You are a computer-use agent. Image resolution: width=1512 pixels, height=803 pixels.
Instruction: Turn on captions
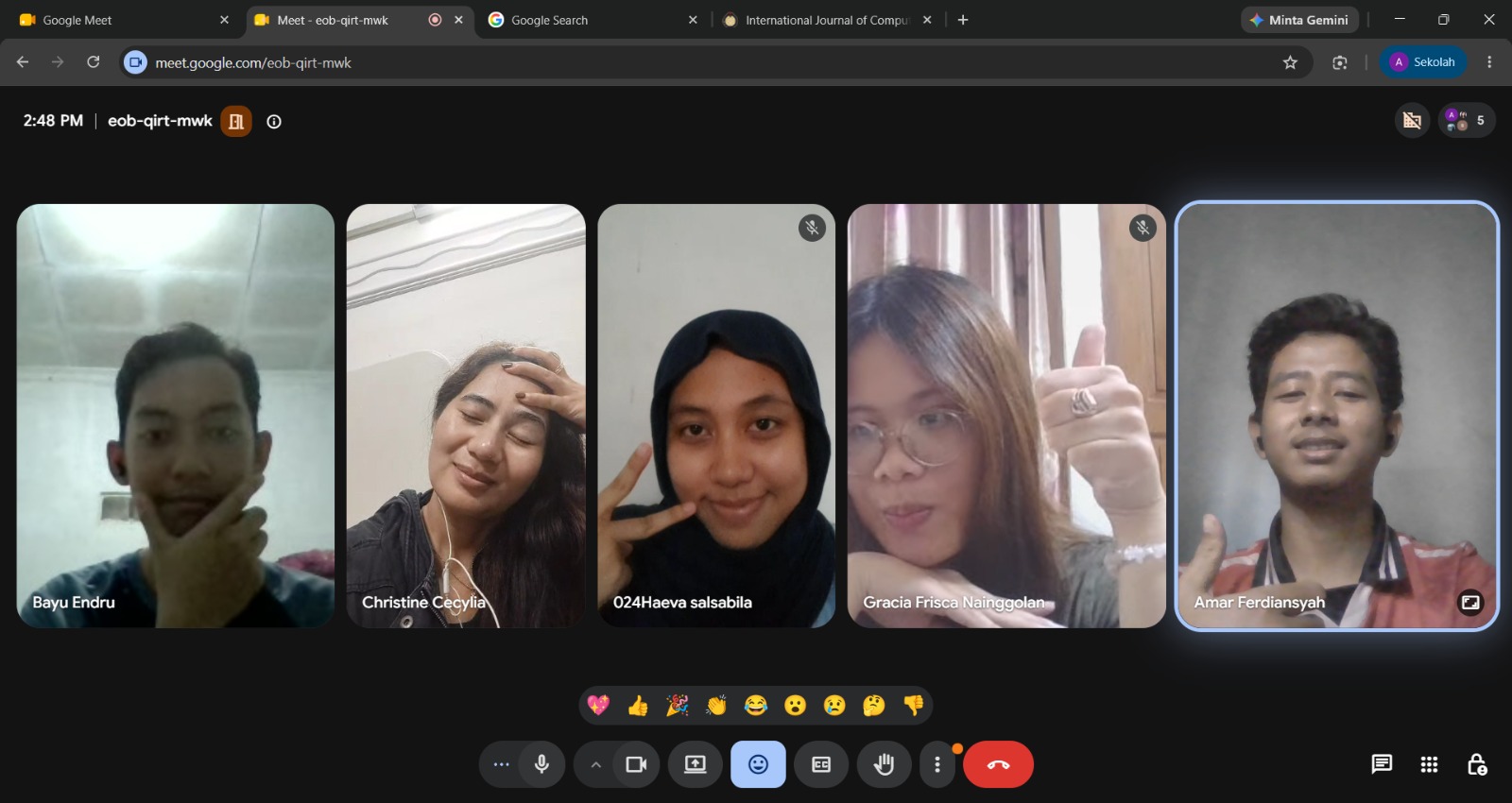tap(821, 764)
